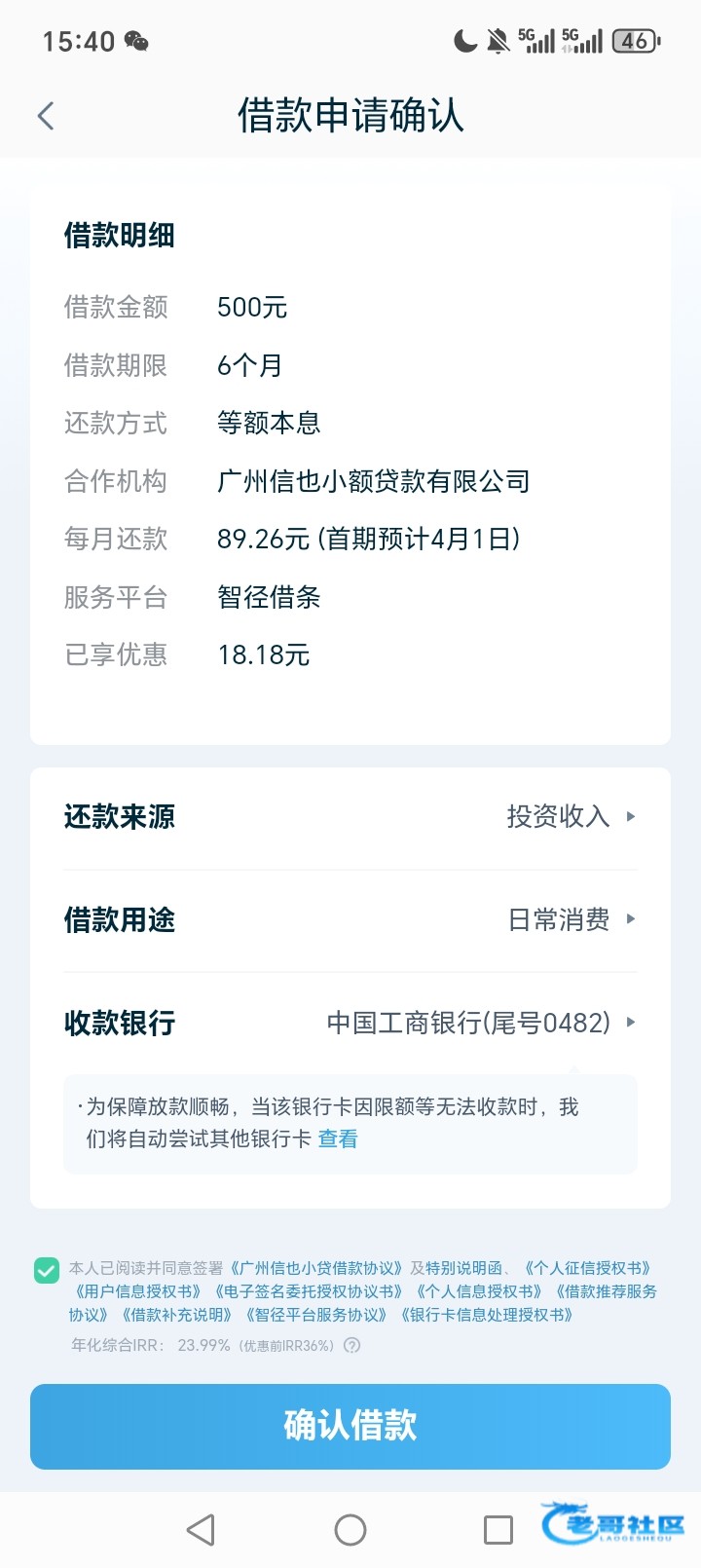This screenshot has width=701, height=1568.
Task: Open recent apps from the navigation bar
Action: point(498,1530)
